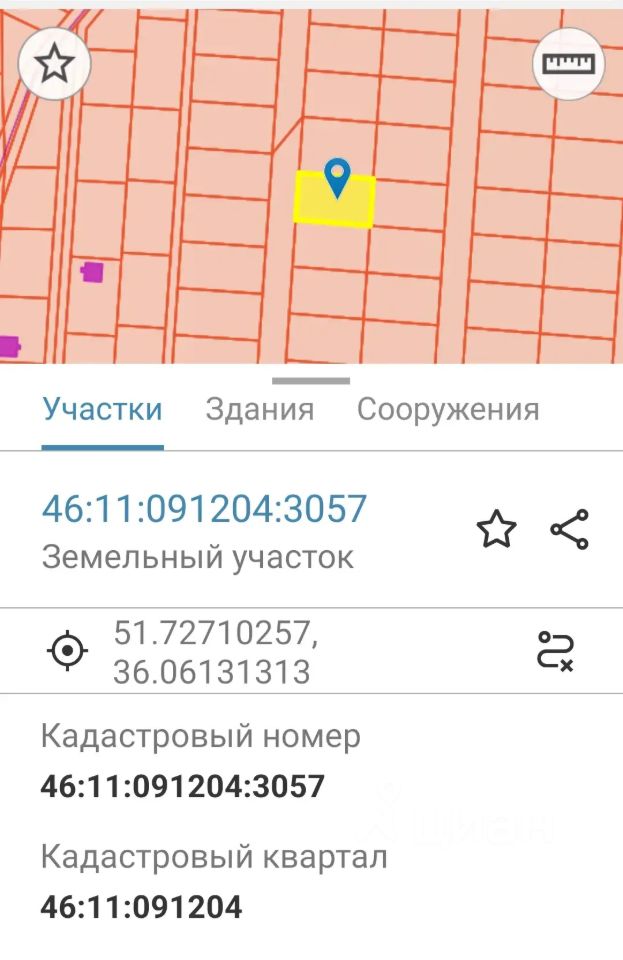Tap the route icon beside coordinates
The width and height of the screenshot is (623, 960).
point(555,651)
